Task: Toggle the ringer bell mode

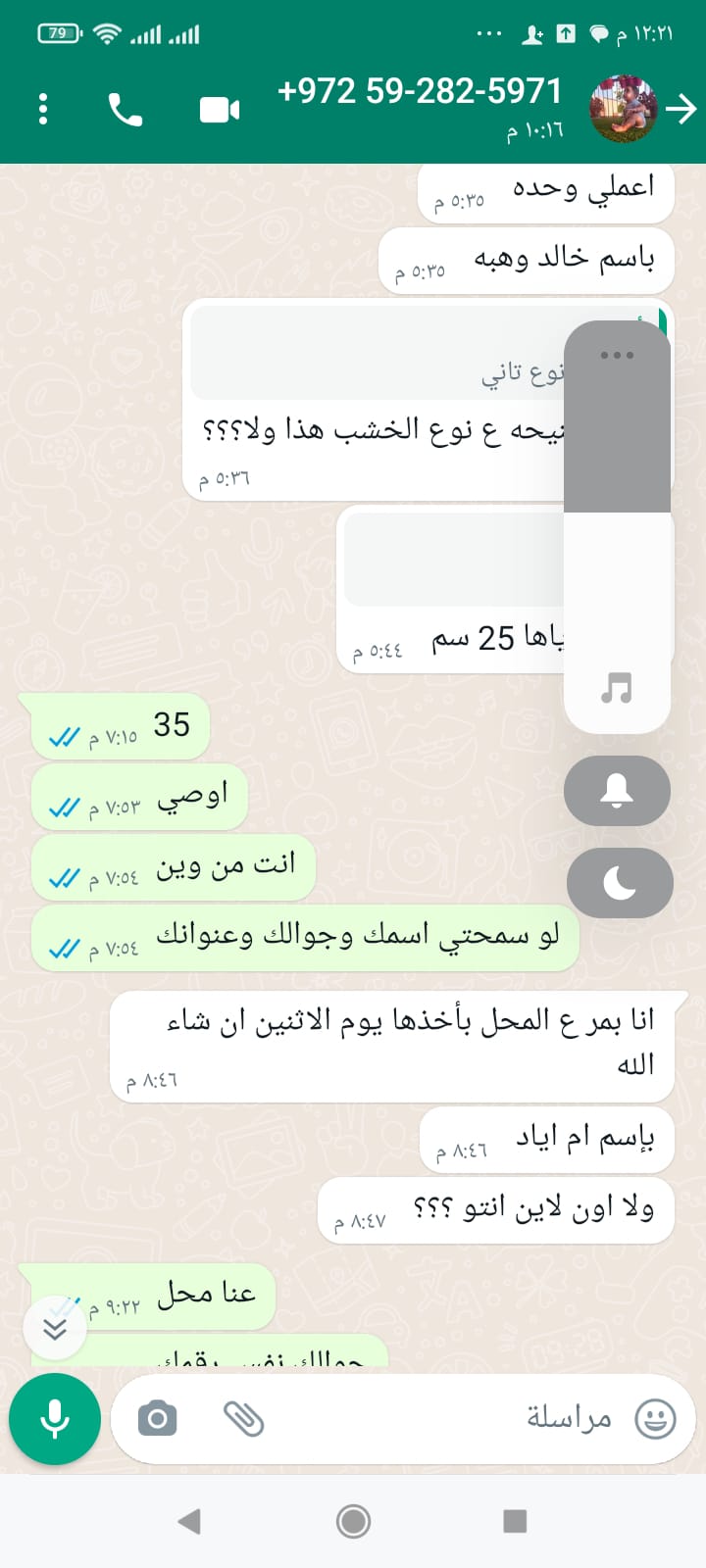Action: coord(617,790)
